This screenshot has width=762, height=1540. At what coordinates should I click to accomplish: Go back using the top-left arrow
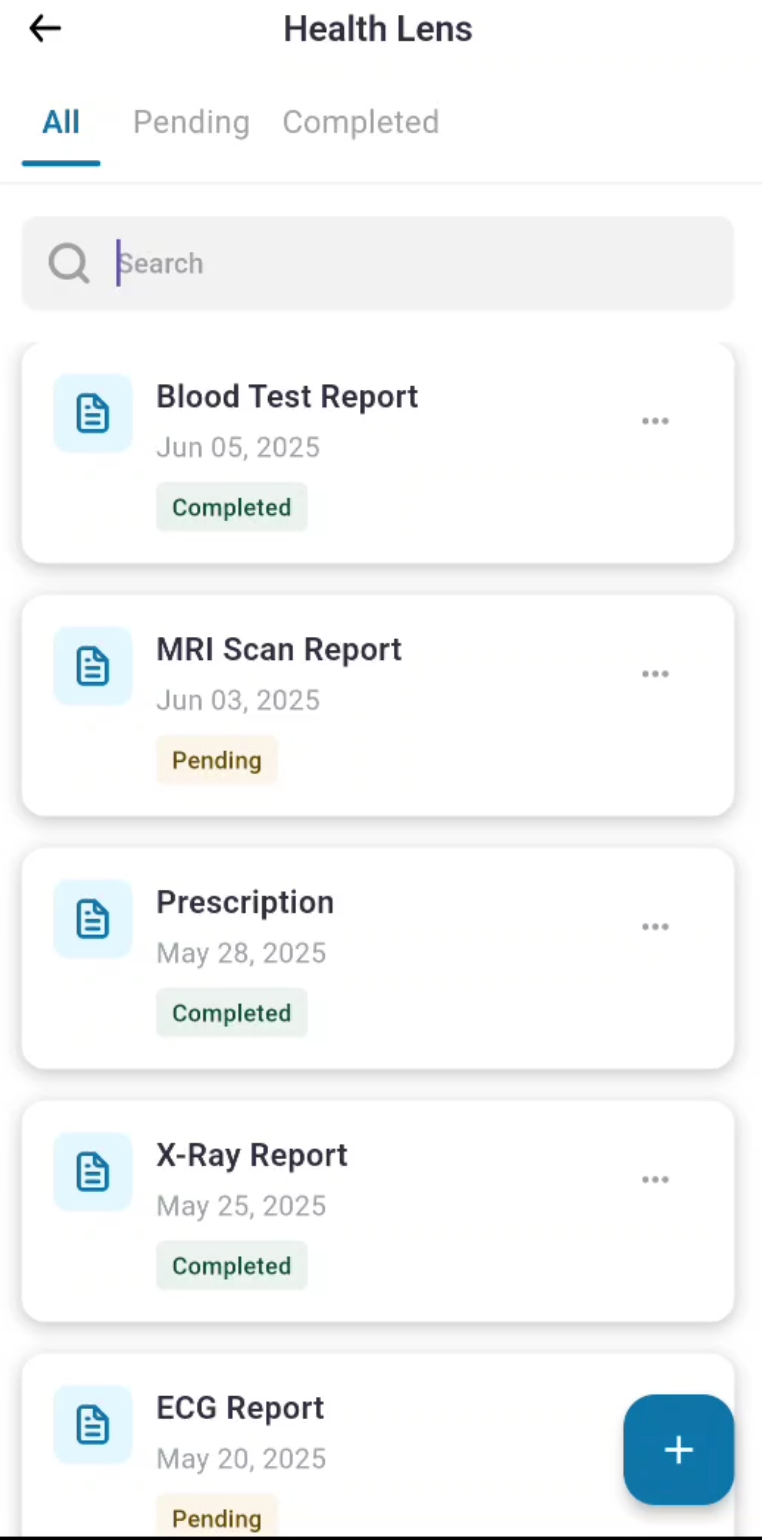pyautogui.click(x=45, y=29)
